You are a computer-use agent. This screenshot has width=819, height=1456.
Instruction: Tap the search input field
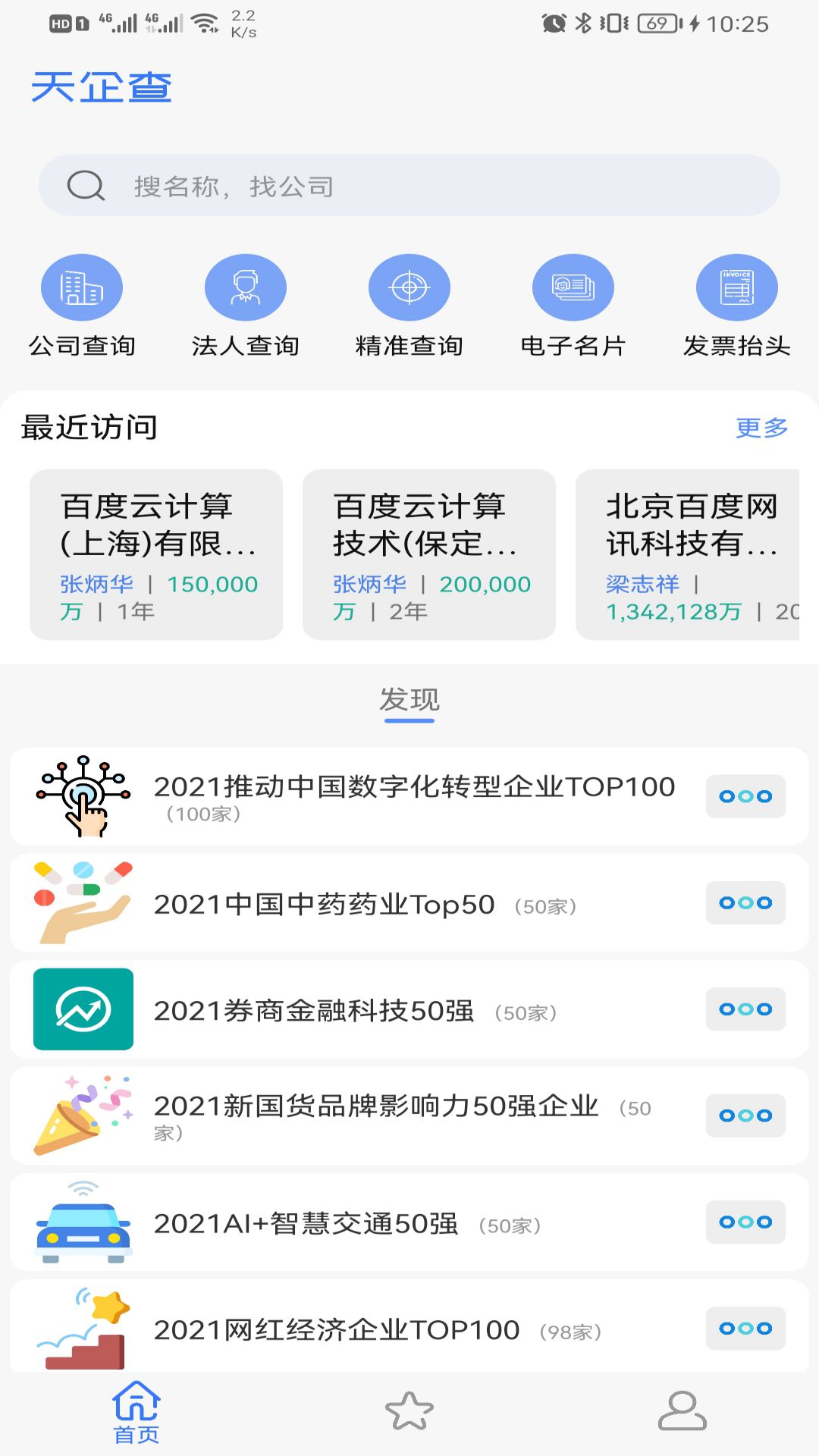point(409,185)
